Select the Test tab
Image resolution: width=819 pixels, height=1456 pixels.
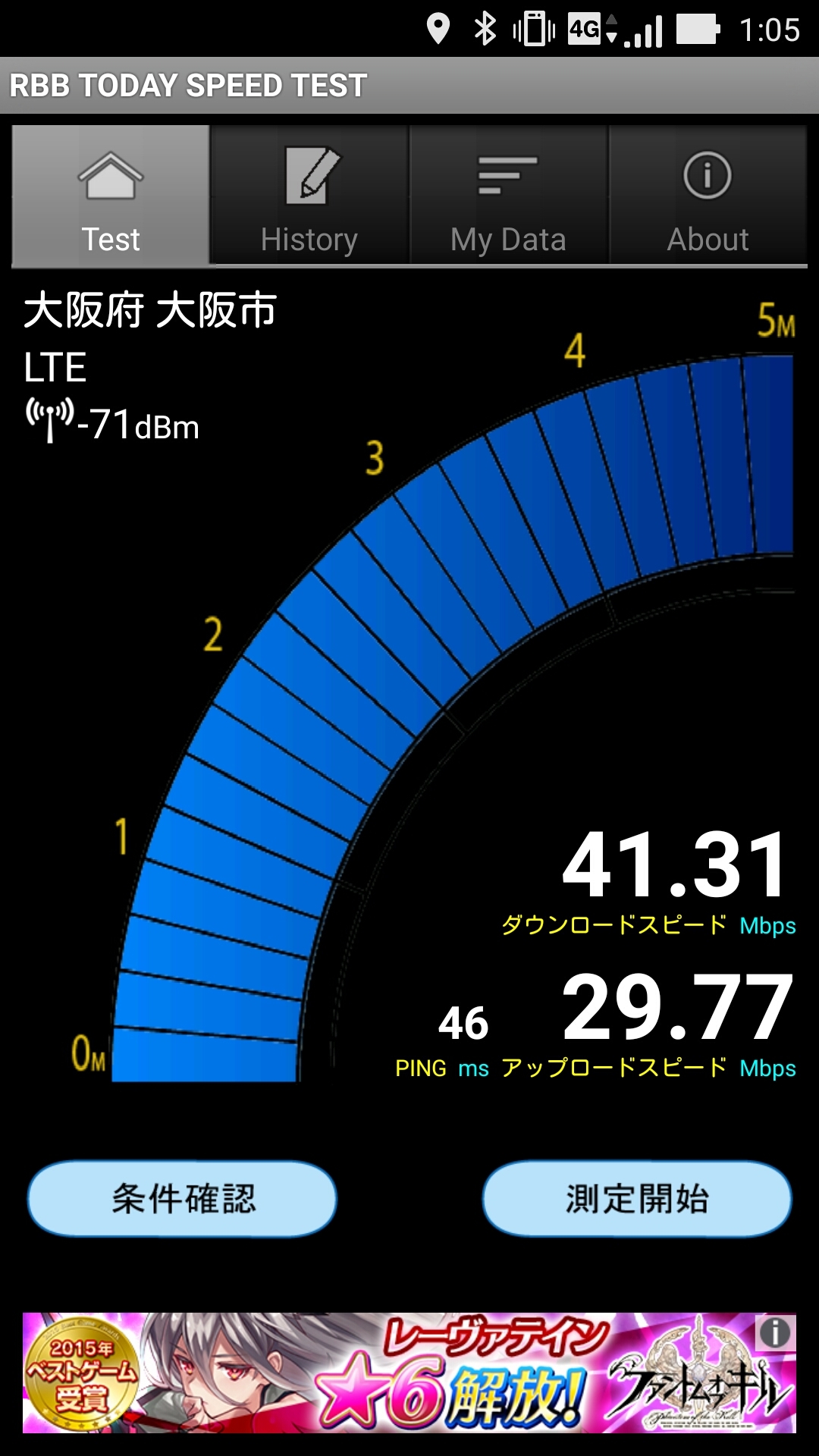(x=111, y=196)
